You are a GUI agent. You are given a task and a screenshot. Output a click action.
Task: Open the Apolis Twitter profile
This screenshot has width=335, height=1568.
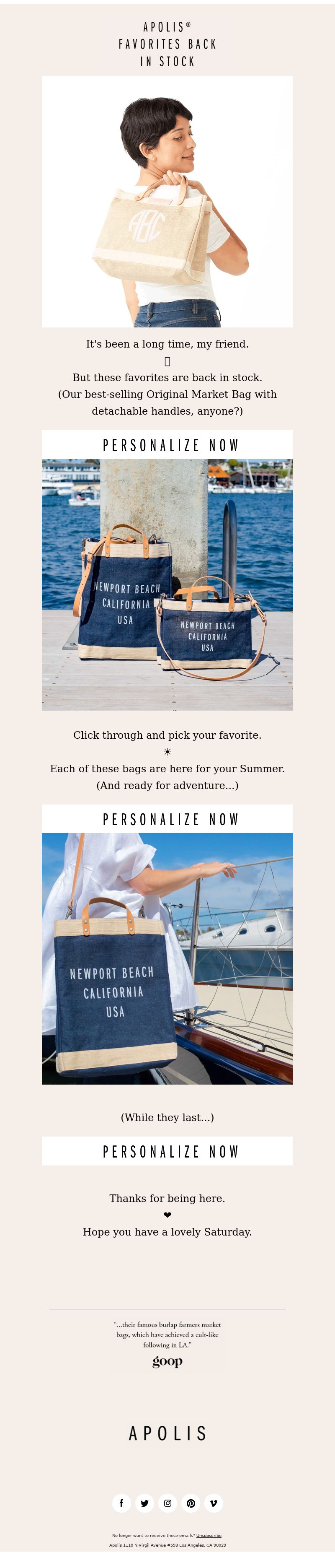click(145, 1503)
